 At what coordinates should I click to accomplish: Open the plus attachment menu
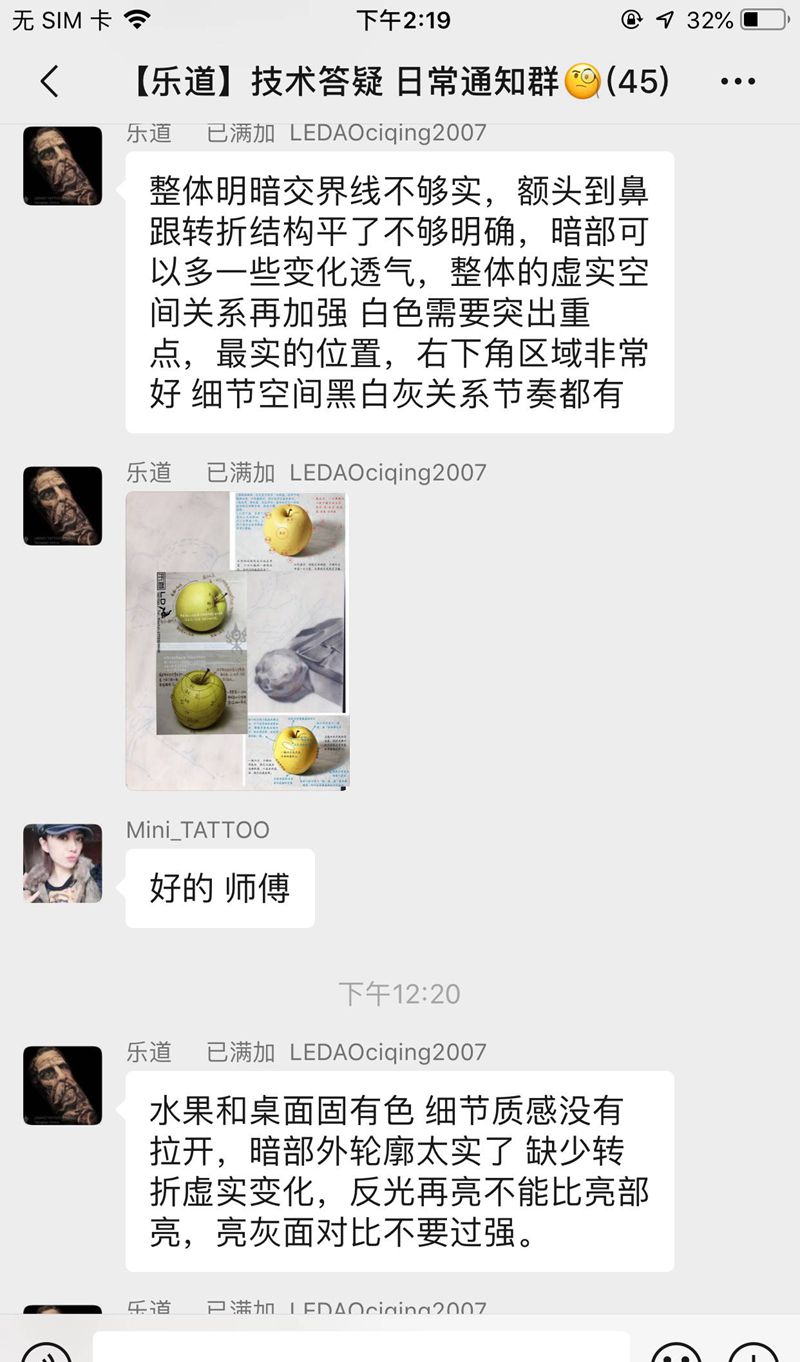(x=753, y=1352)
